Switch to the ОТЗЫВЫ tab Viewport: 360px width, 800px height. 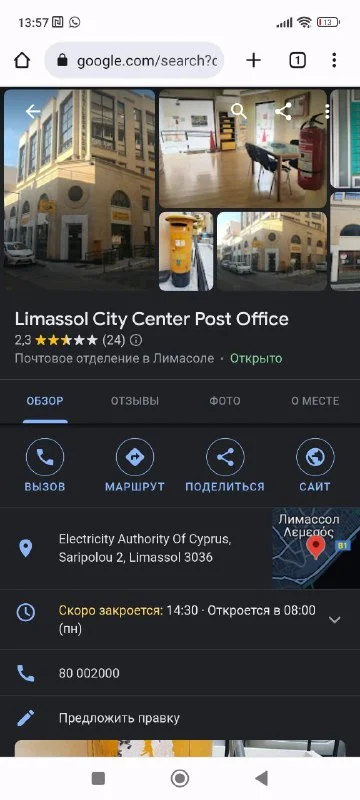135,401
